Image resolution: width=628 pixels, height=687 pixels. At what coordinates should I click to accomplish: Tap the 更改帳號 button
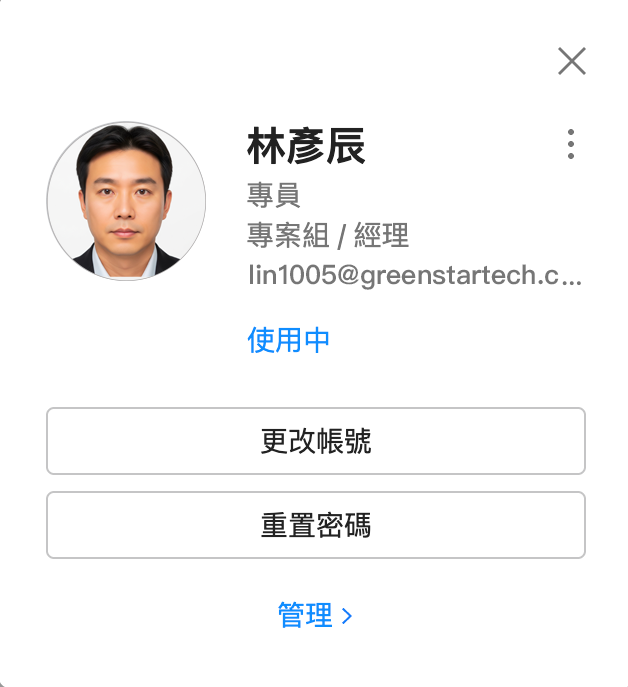(316, 441)
